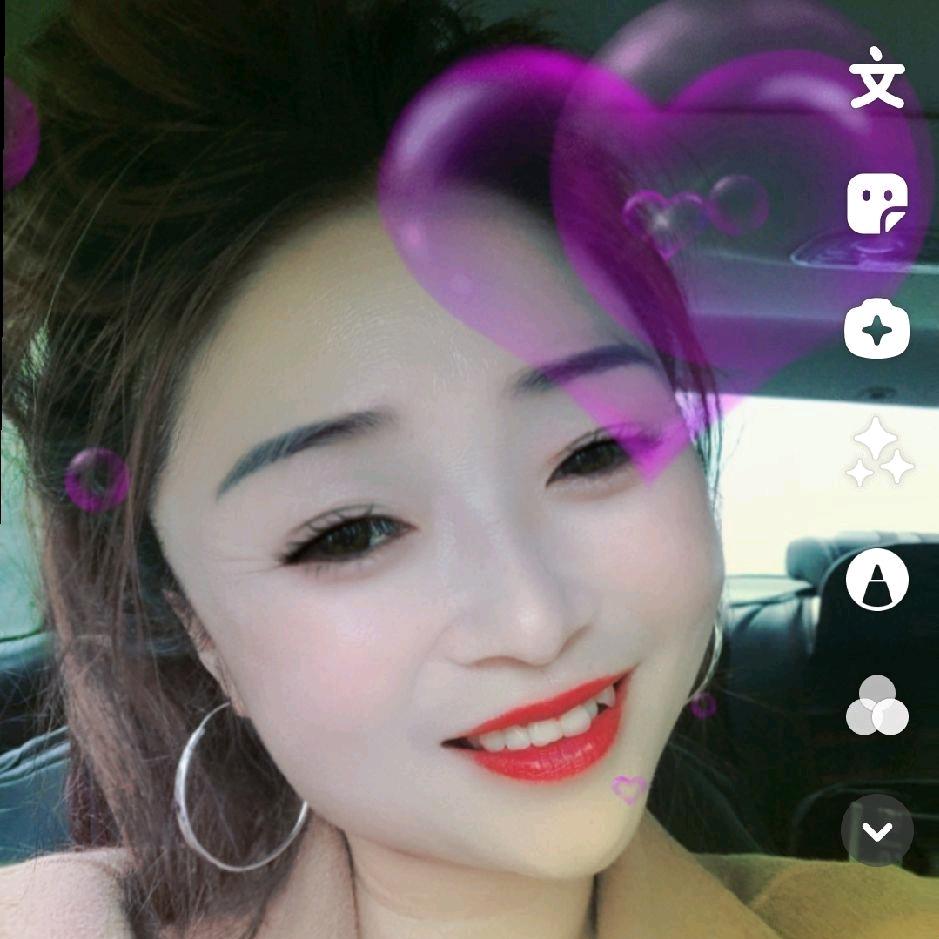Apply the sparkle enhance option
The height and width of the screenshot is (939, 939).
tap(879, 452)
